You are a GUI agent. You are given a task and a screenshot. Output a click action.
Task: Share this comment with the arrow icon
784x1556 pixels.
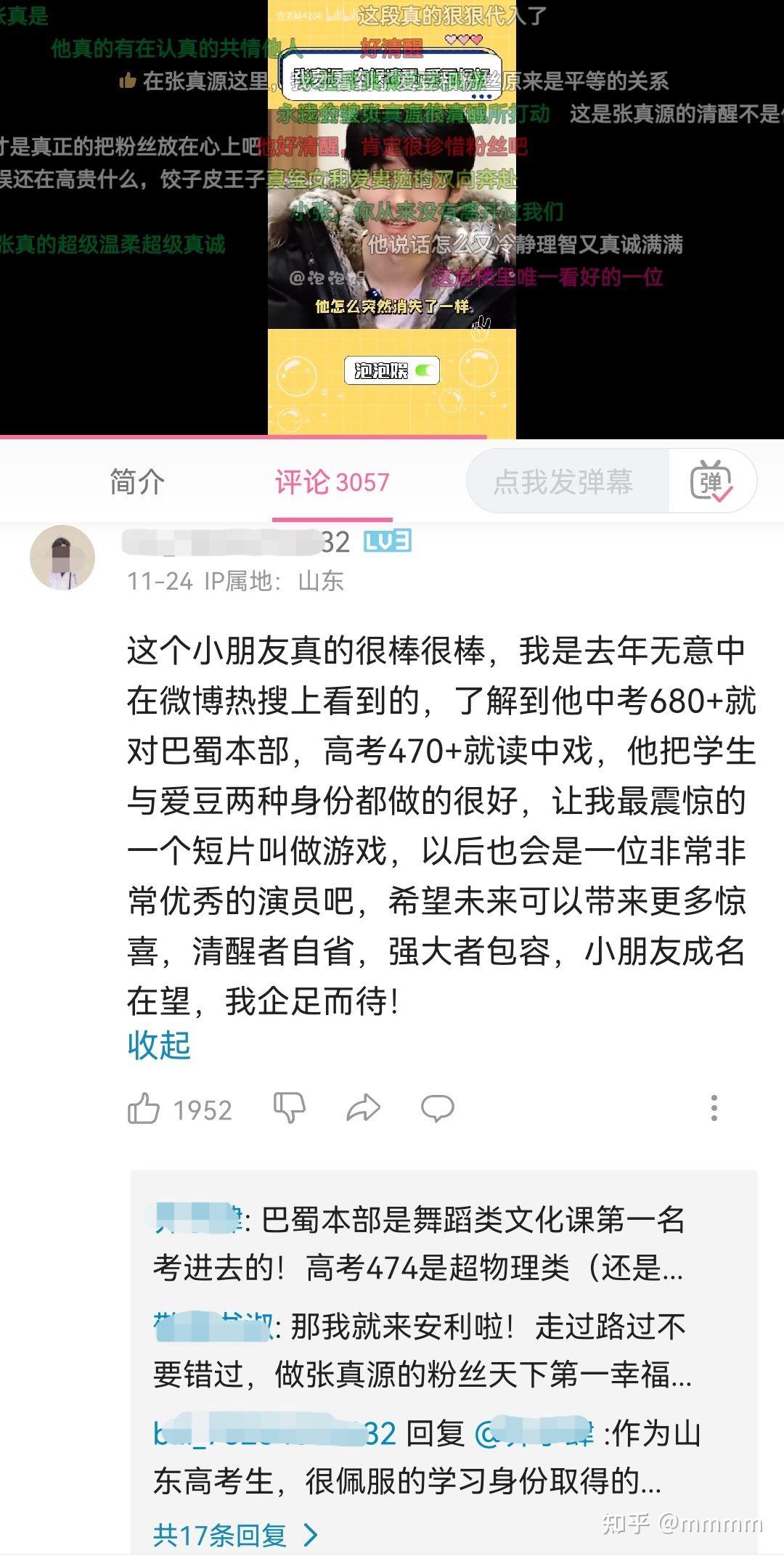click(x=363, y=1108)
